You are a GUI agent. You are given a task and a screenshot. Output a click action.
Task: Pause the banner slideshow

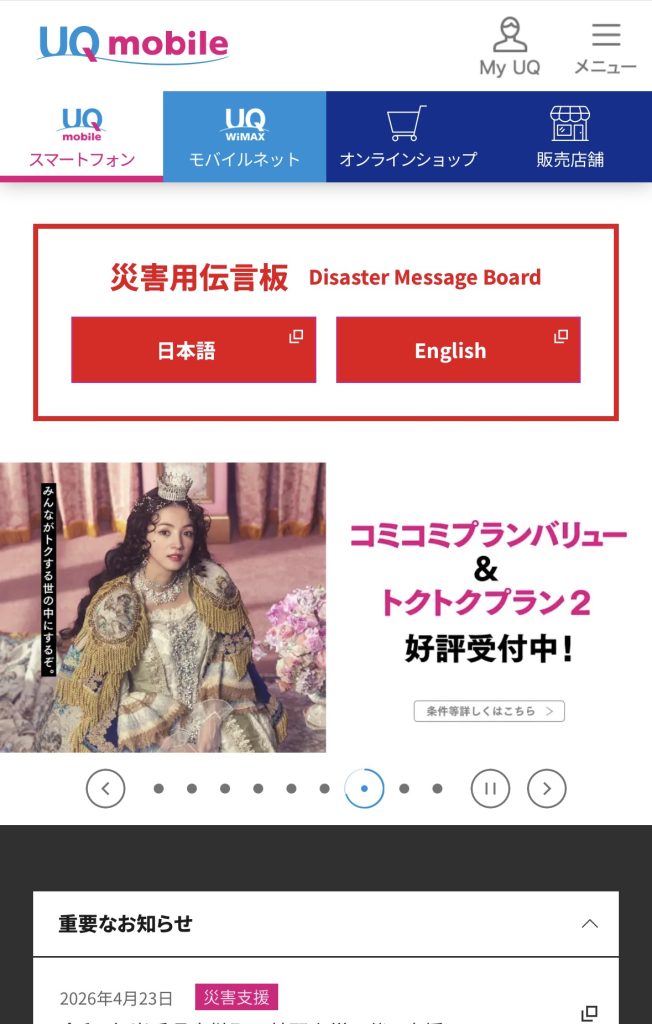point(490,789)
